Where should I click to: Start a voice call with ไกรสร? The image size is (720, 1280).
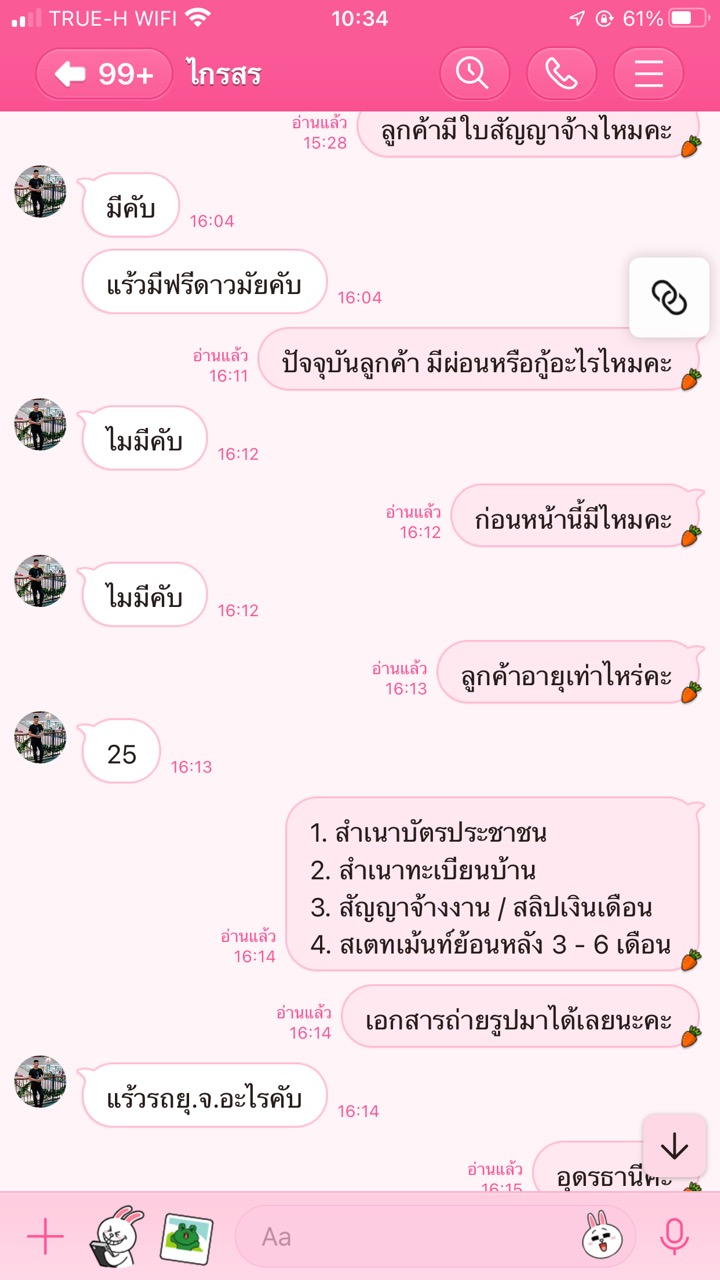pyautogui.click(x=561, y=74)
